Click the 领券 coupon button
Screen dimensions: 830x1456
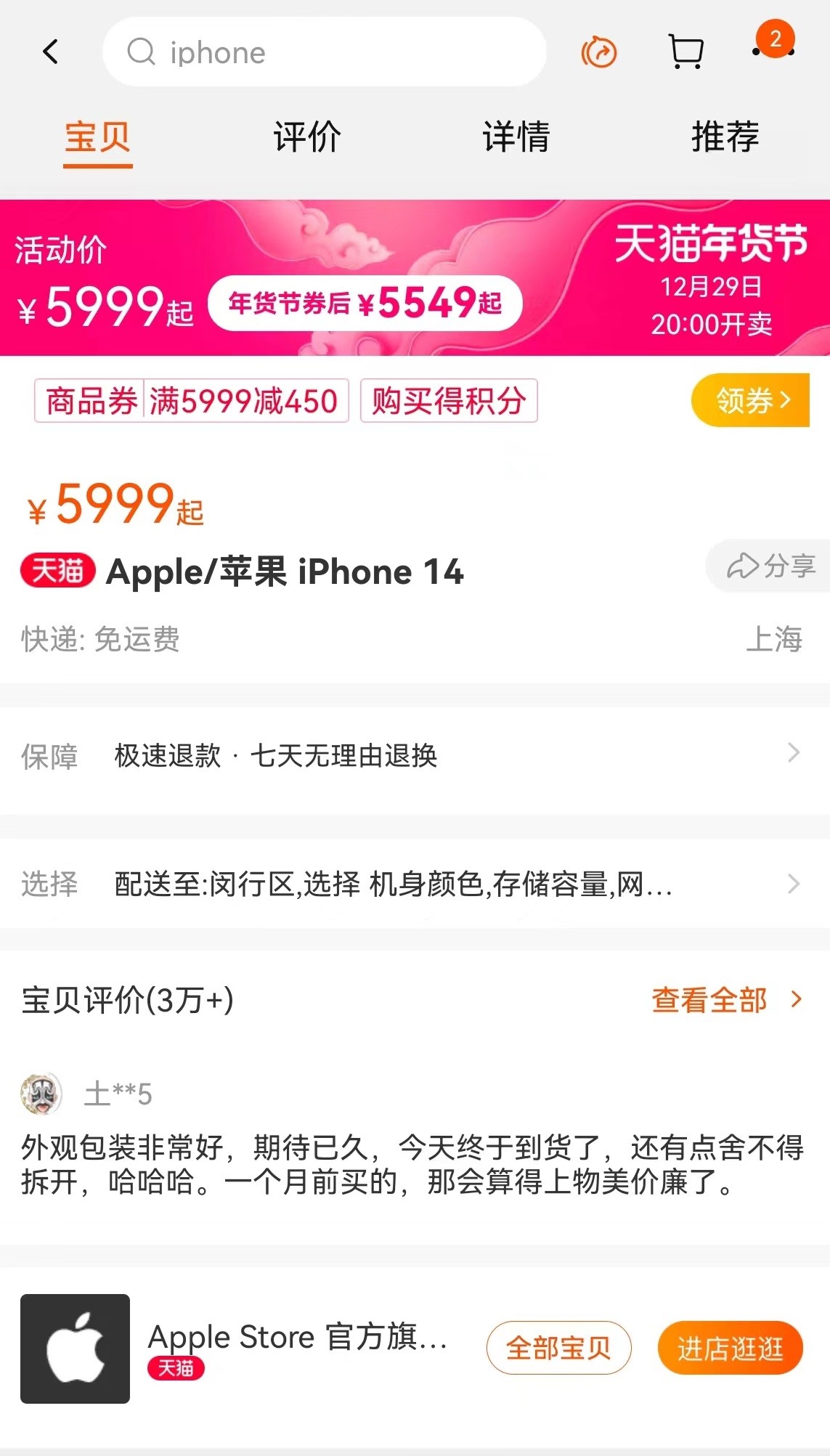click(750, 400)
